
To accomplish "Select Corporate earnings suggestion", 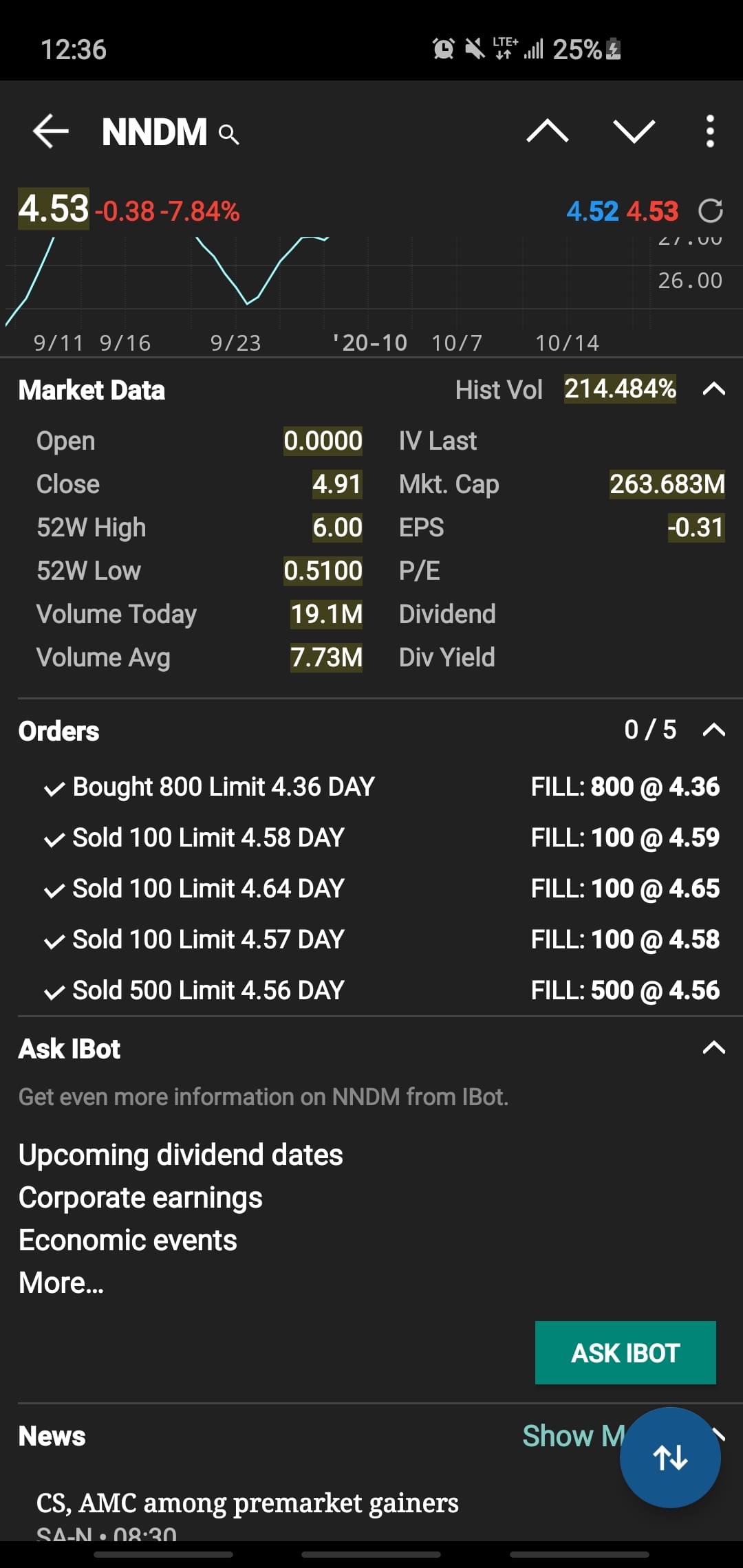I will pos(140,1197).
